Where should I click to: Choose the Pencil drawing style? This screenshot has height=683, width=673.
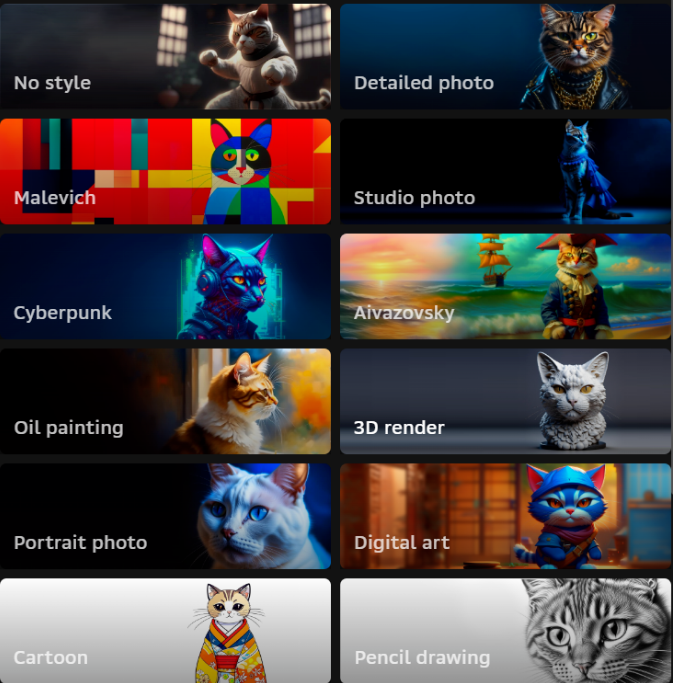tap(505, 631)
